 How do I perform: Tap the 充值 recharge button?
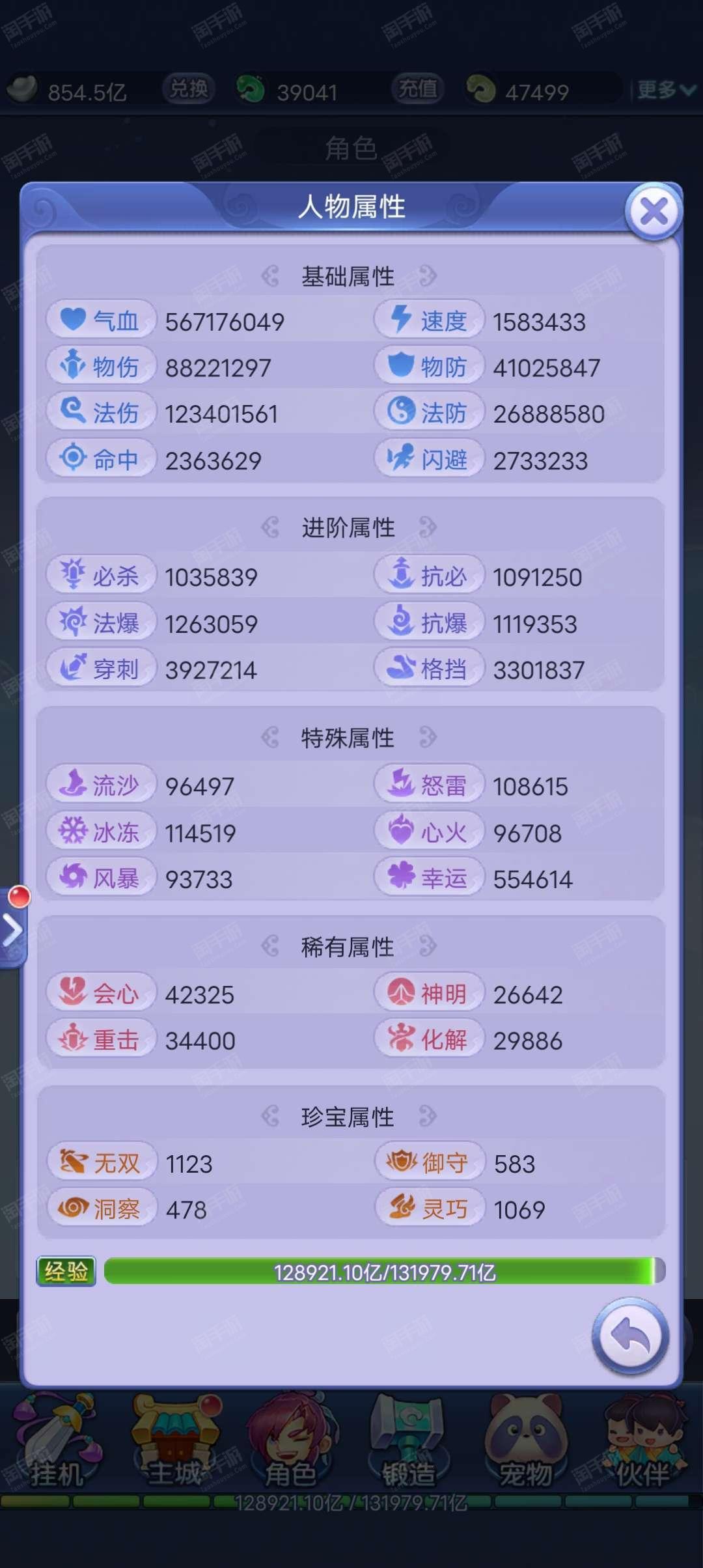coord(418,89)
